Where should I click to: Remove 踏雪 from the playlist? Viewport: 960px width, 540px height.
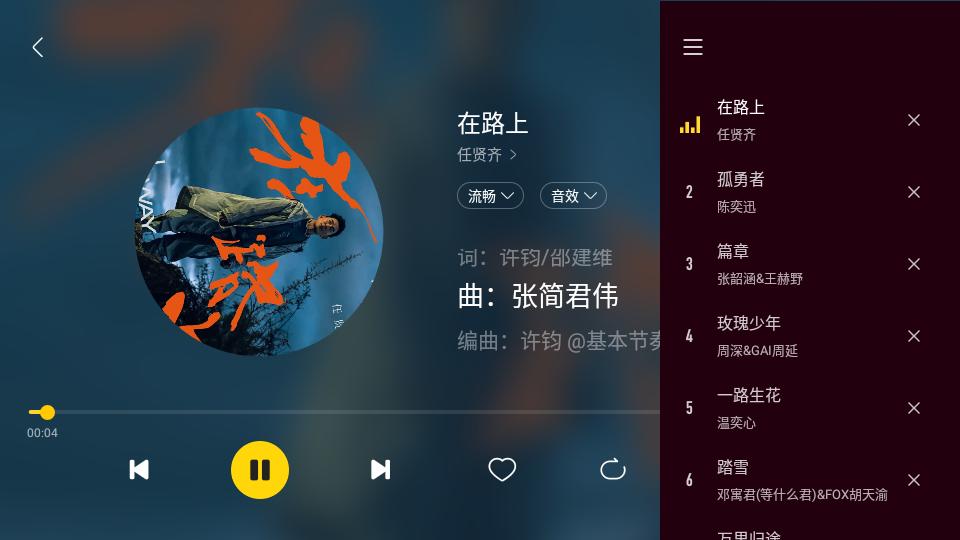point(913,480)
